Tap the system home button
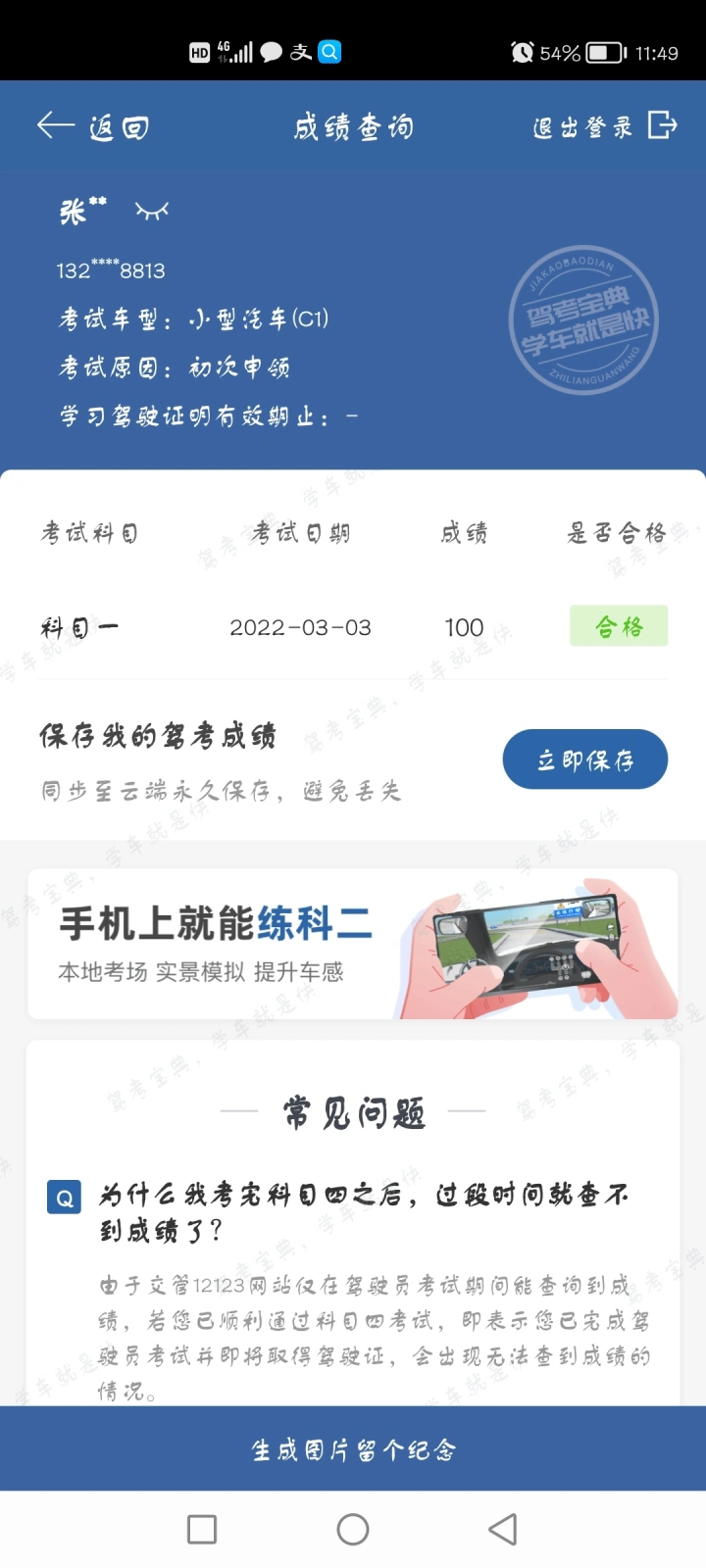The width and height of the screenshot is (706, 1568). pyautogui.click(x=353, y=1529)
